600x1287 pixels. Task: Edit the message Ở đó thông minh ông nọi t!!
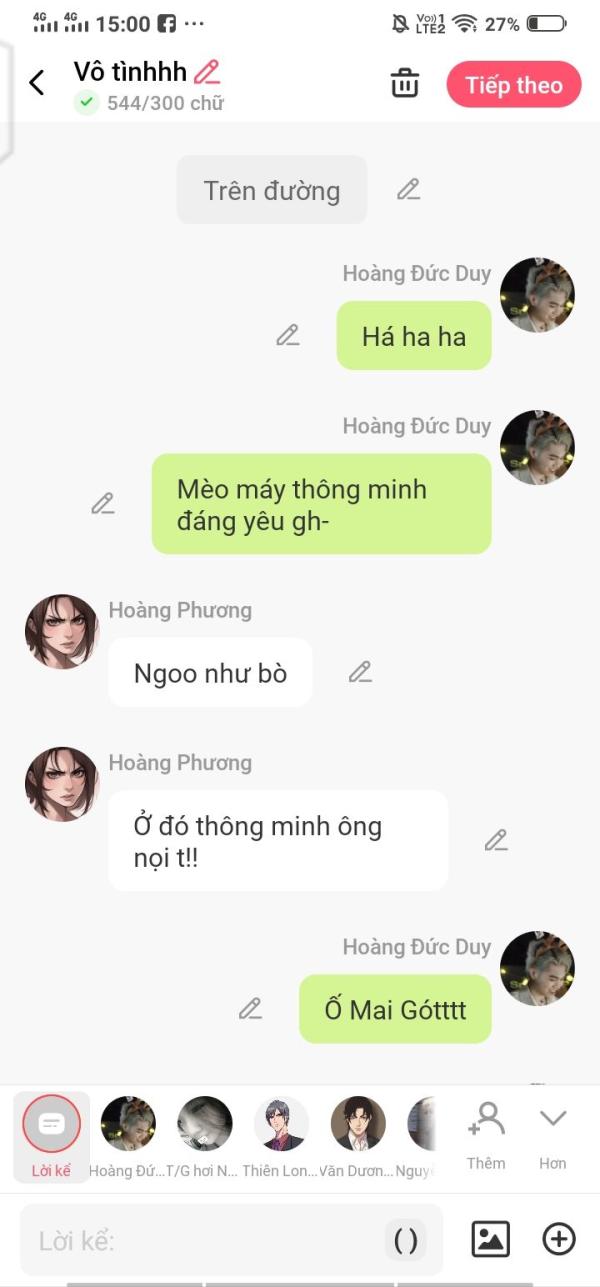click(x=496, y=841)
